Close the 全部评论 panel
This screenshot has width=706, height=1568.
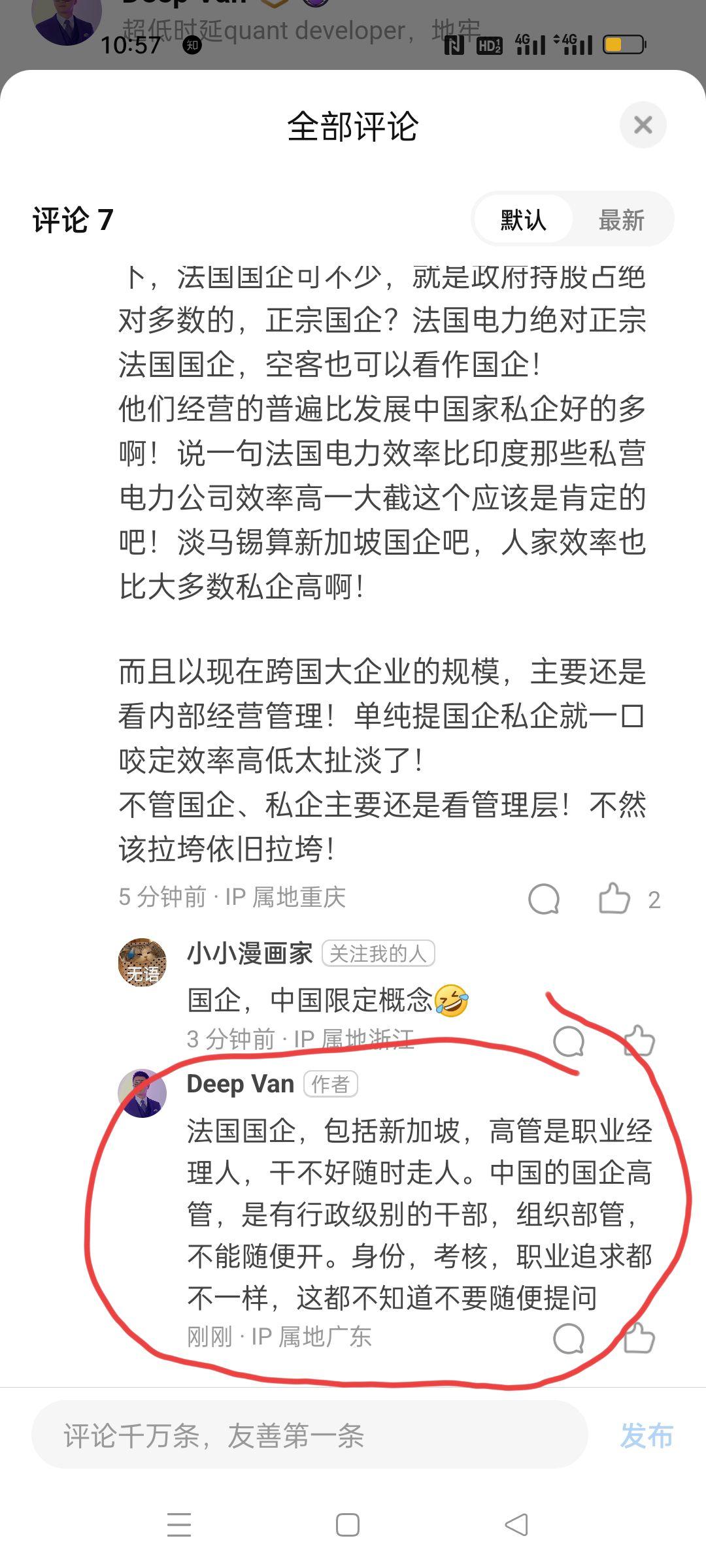(x=643, y=125)
